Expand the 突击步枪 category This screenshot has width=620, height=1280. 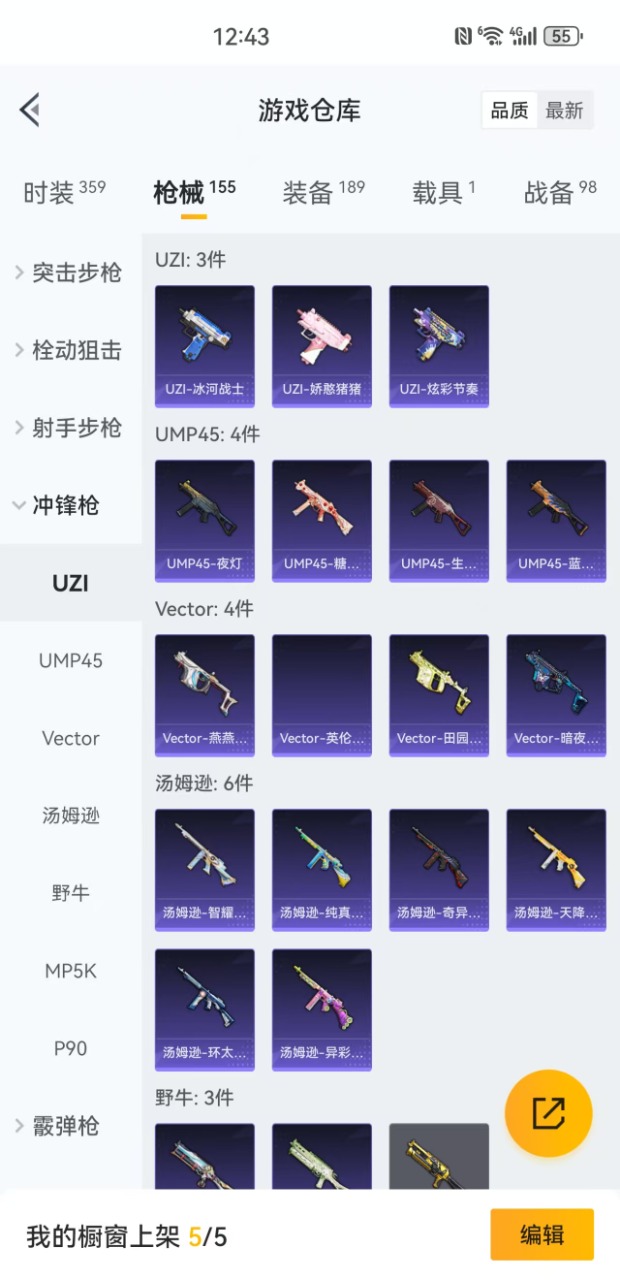tap(70, 273)
